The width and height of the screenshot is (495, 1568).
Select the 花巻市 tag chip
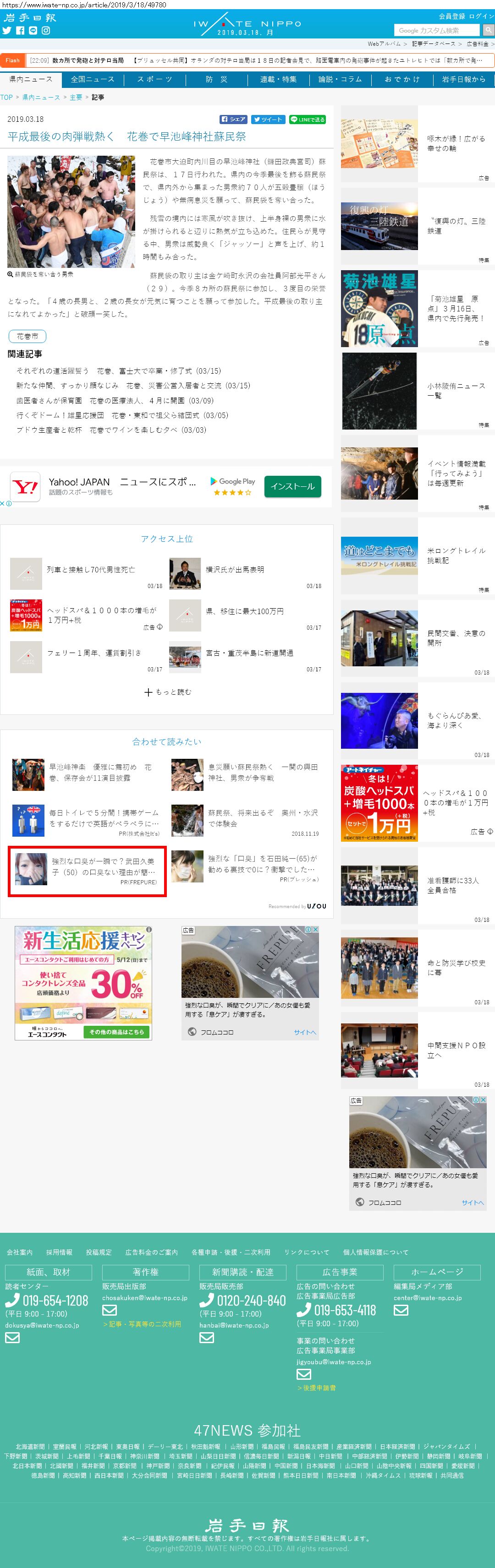pos(27,336)
